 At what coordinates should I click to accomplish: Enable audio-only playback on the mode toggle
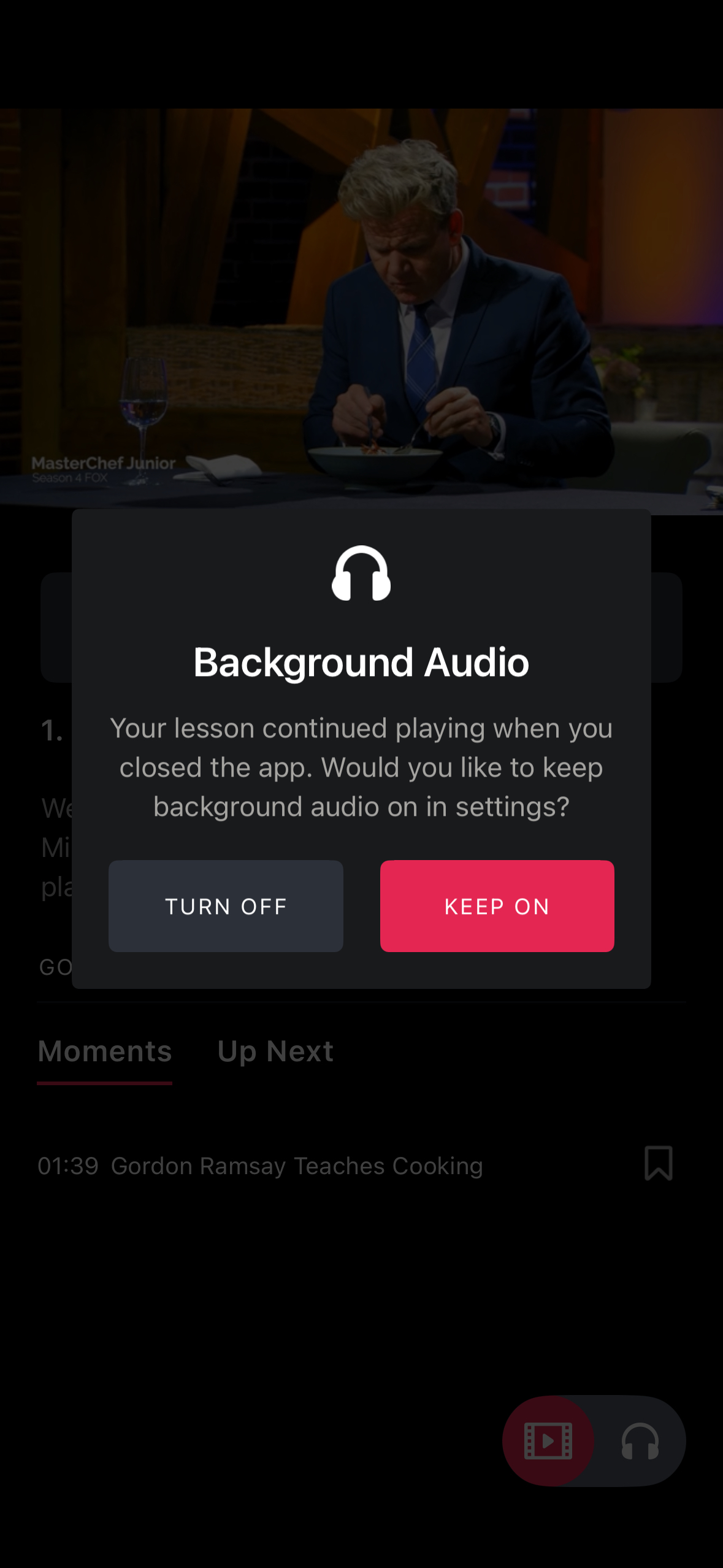(x=640, y=1440)
